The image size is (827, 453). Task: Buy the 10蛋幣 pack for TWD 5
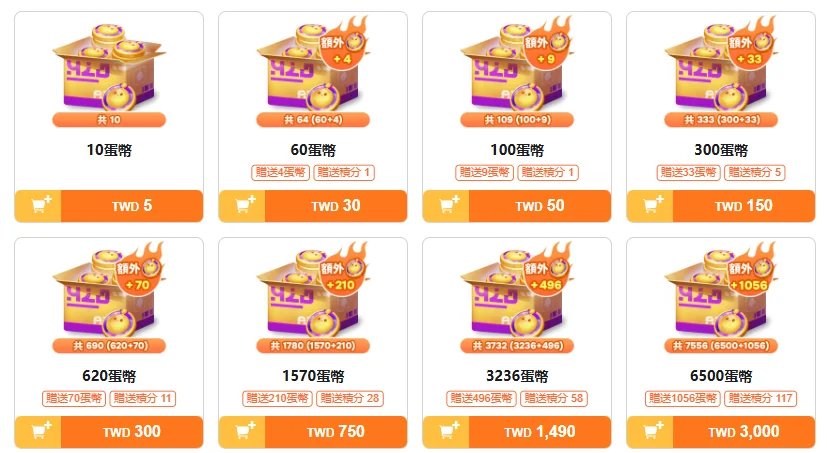[x=132, y=206]
